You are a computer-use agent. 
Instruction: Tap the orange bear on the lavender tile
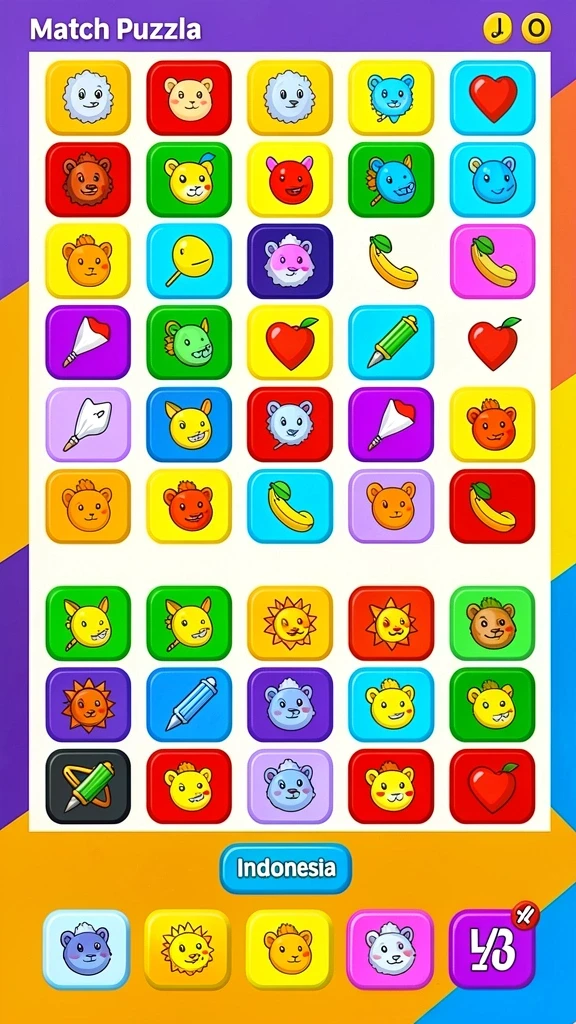(391, 506)
